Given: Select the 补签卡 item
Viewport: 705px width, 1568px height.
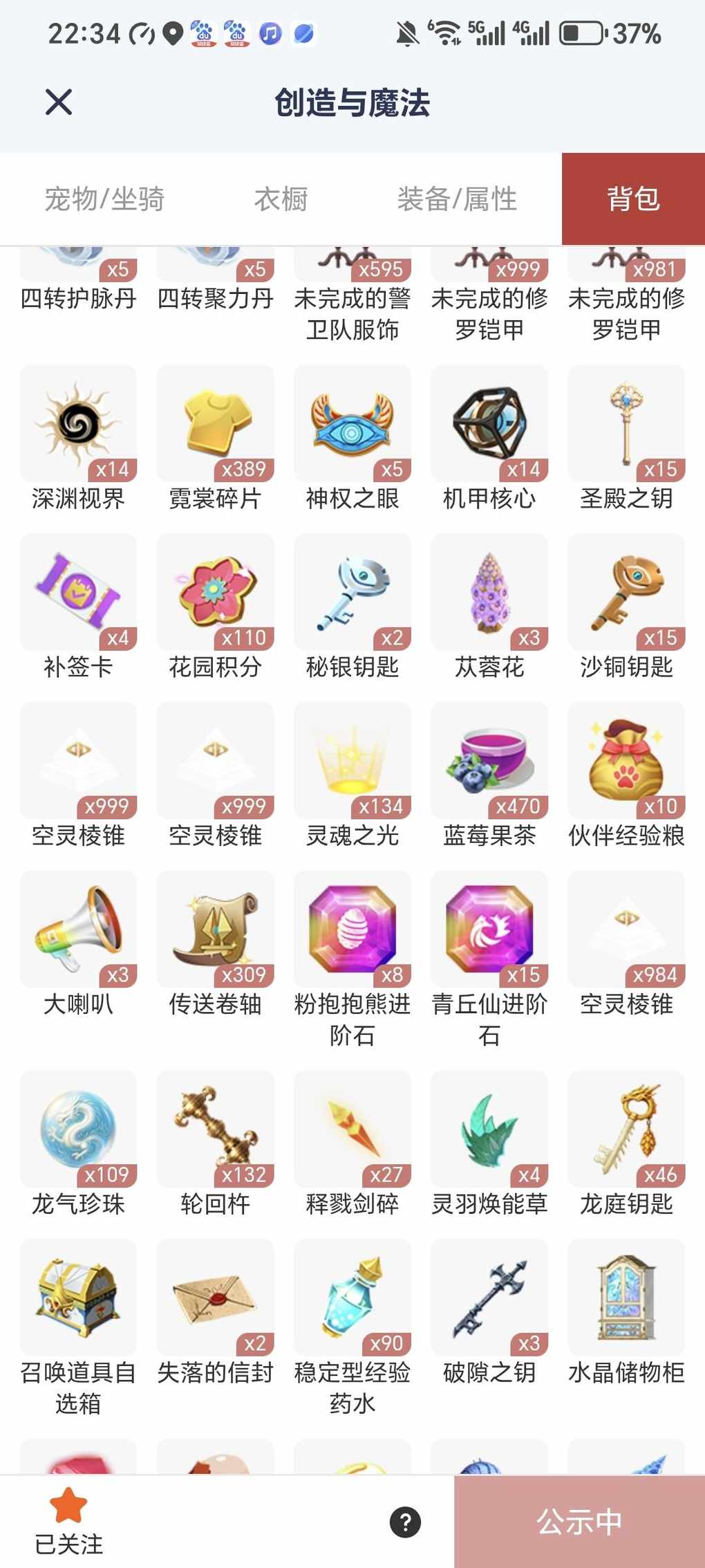Looking at the screenshot, I should click(78, 592).
